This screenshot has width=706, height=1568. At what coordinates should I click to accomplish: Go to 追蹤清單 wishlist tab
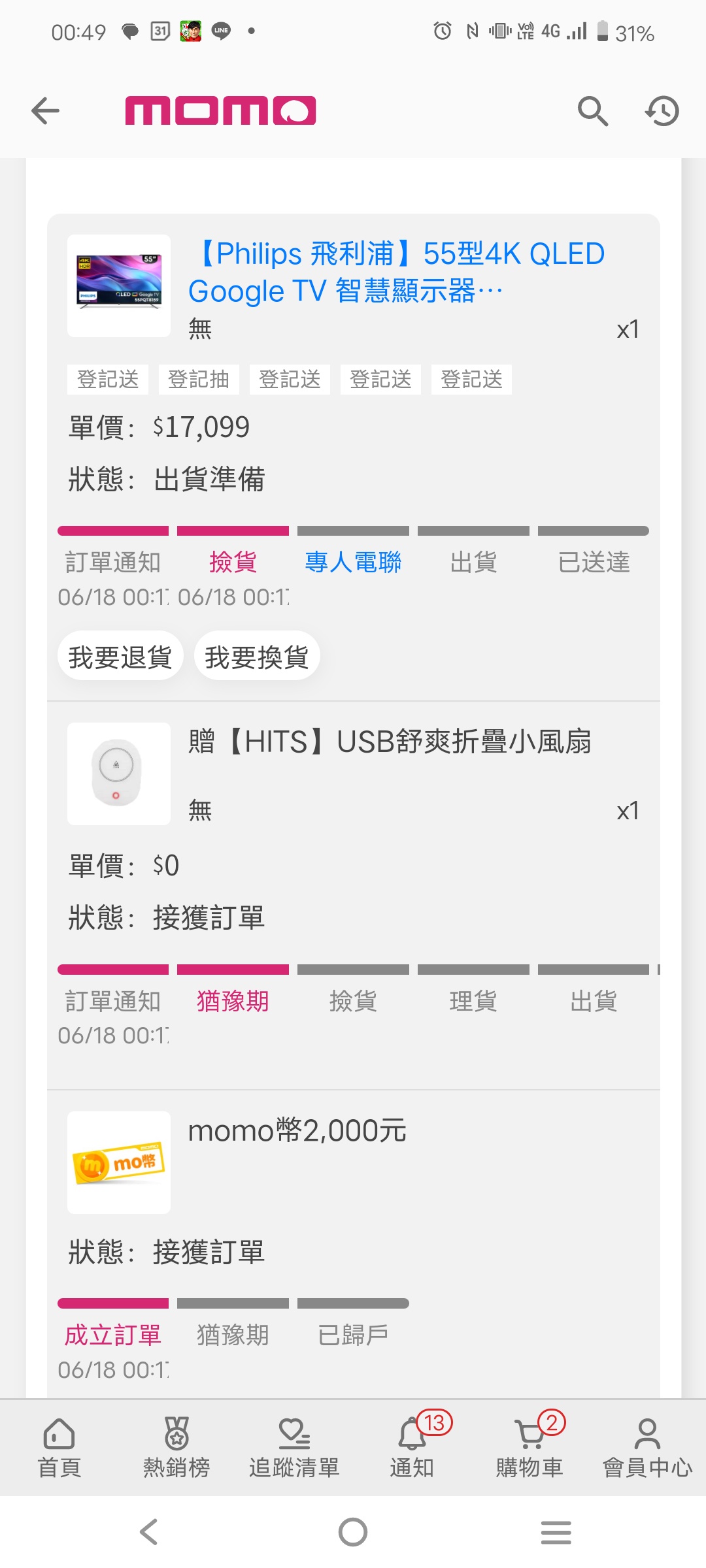point(294,1447)
